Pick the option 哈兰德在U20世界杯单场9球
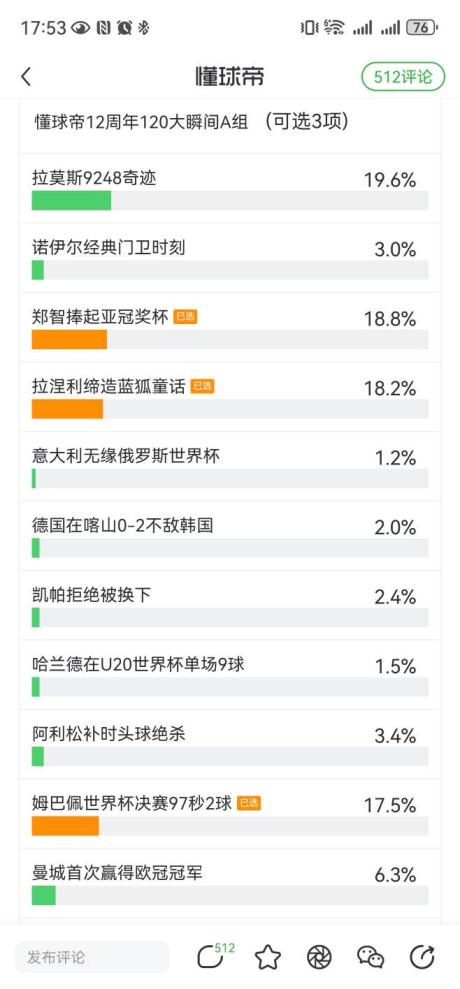The image size is (460, 989). [x=230, y=674]
